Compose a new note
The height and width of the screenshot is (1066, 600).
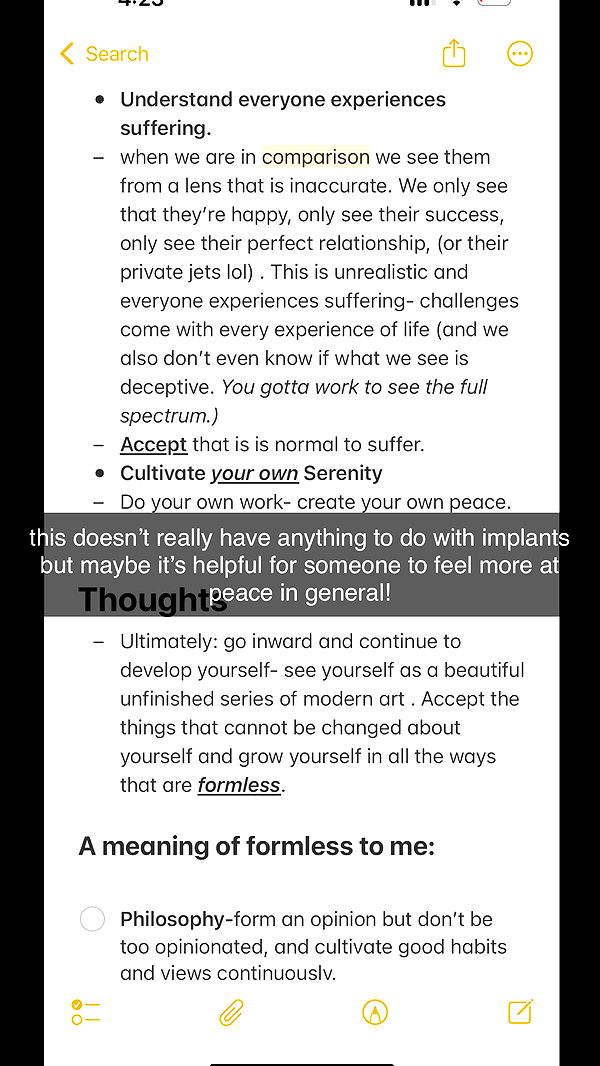(x=520, y=1012)
